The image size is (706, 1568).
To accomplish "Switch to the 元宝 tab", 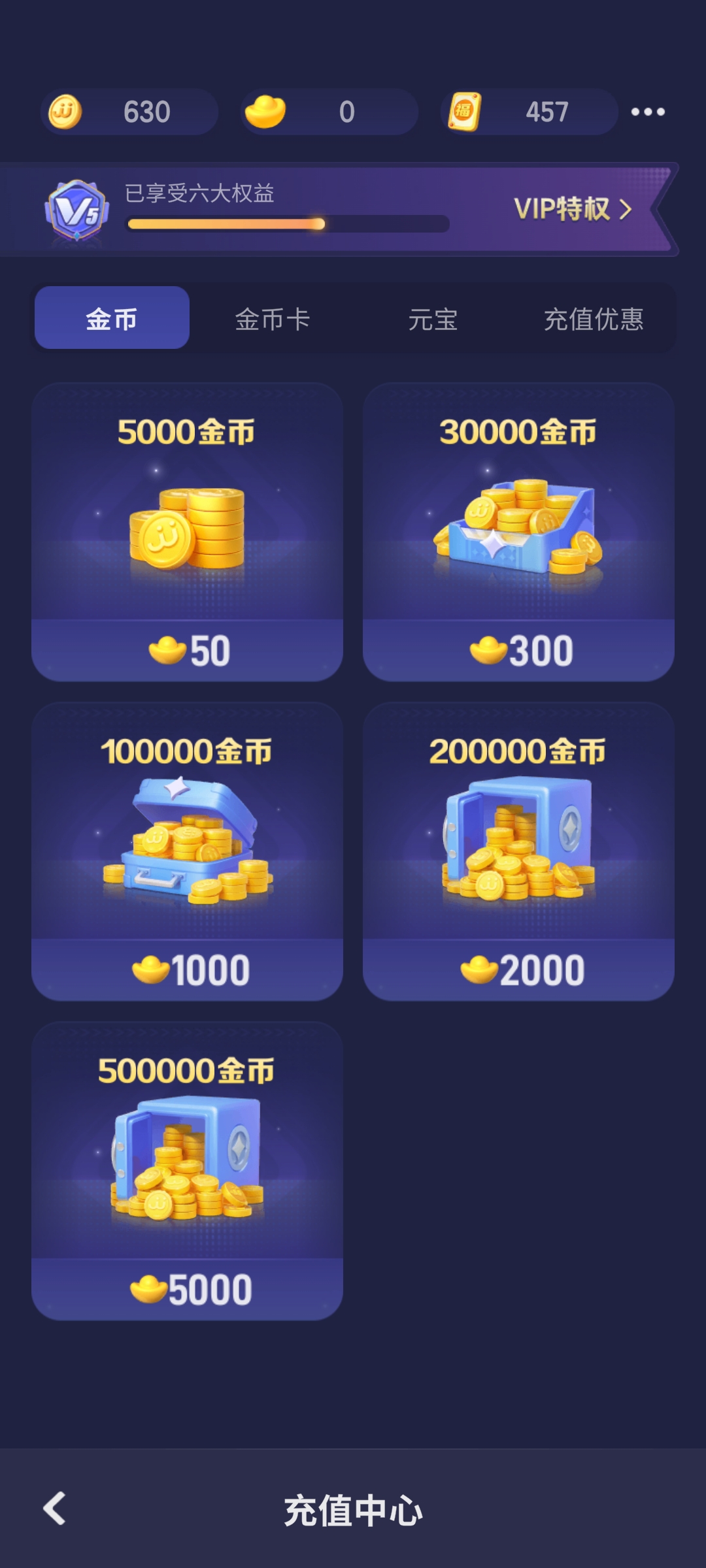I will (433, 318).
